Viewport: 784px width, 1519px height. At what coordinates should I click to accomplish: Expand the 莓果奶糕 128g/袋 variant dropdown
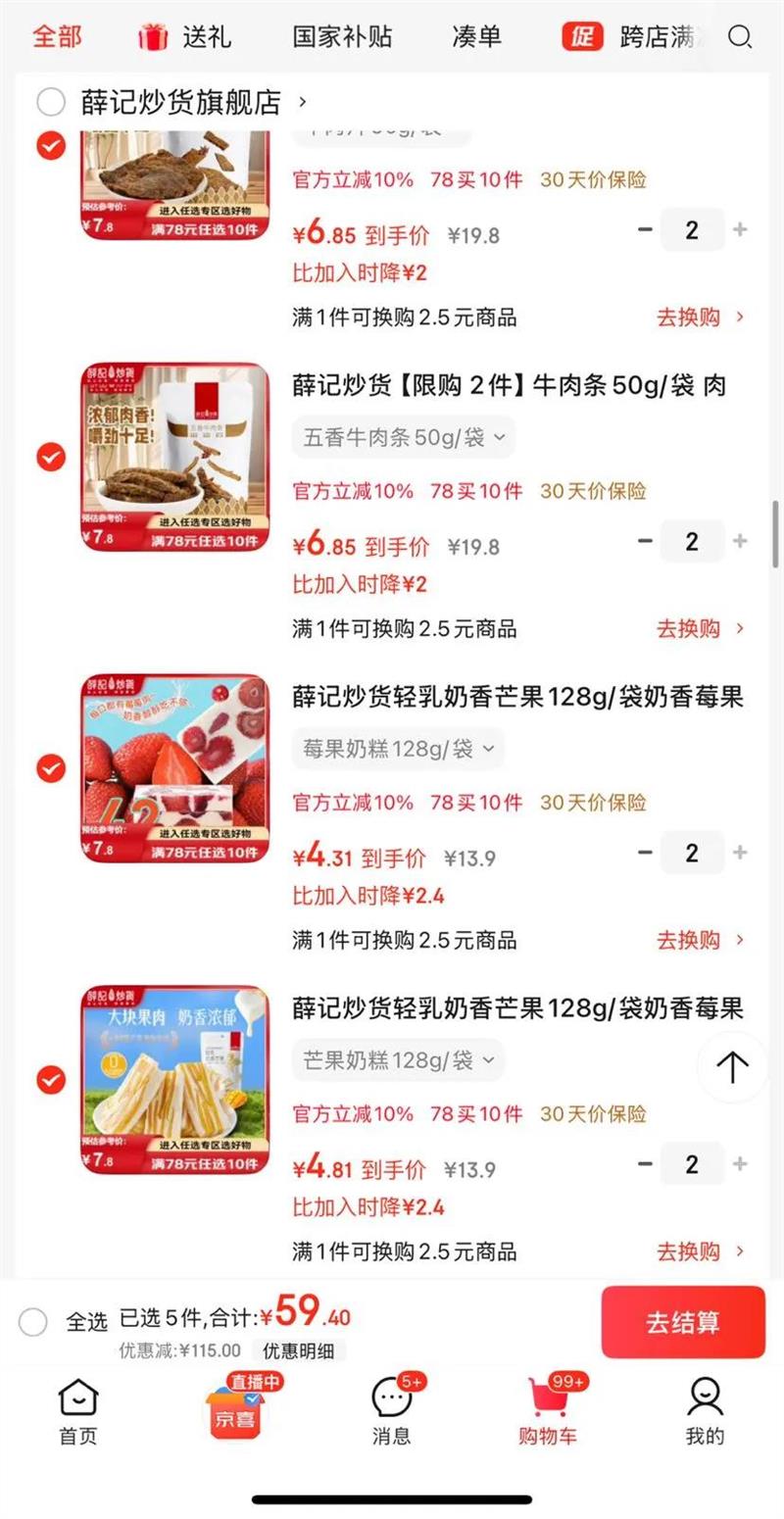point(397,750)
